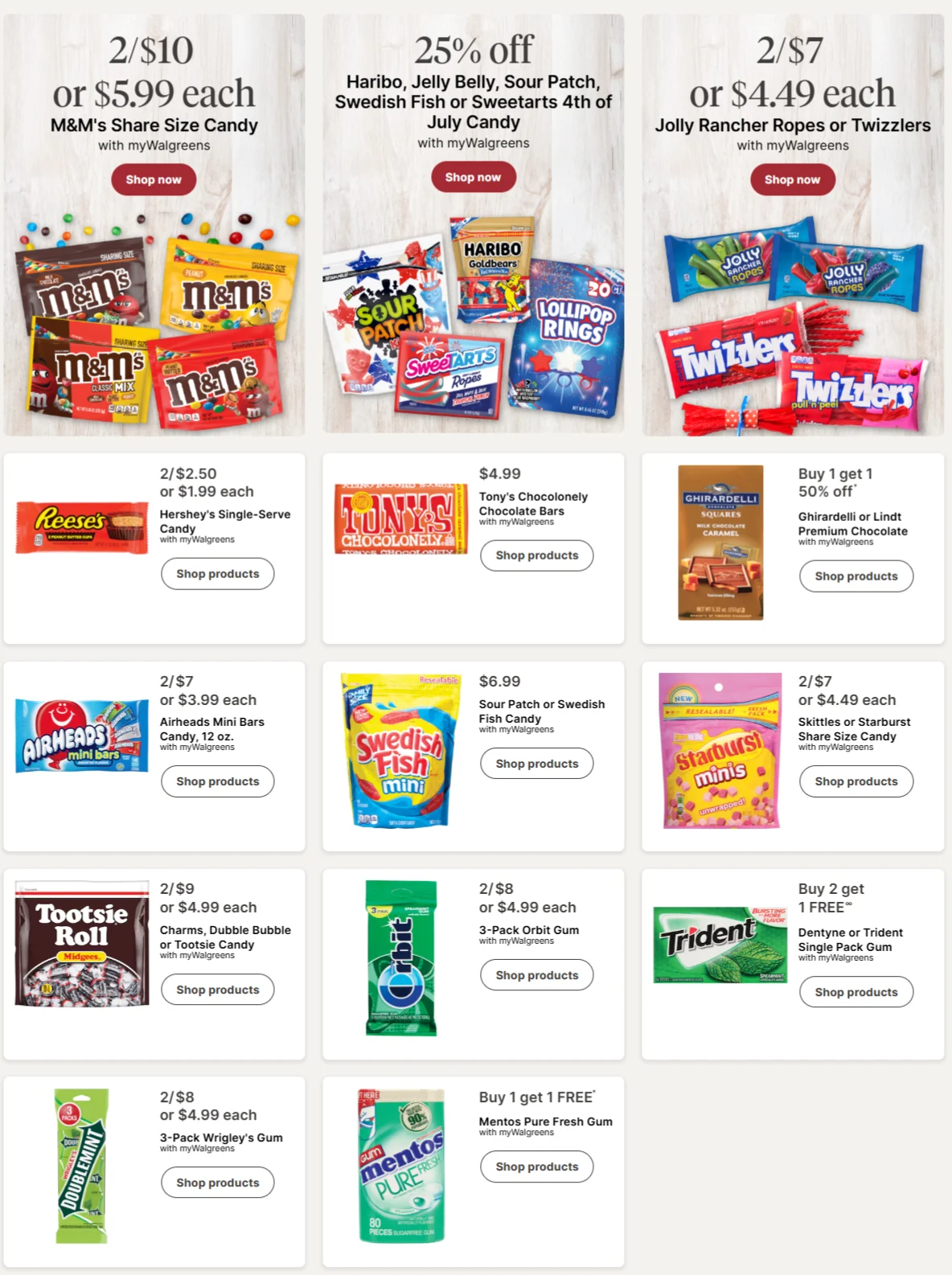The height and width of the screenshot is (1275, 952).
Task: Shop products for Sour Patch or Swedish Fish
Action: pyautogui.click(x=536, y=764)
